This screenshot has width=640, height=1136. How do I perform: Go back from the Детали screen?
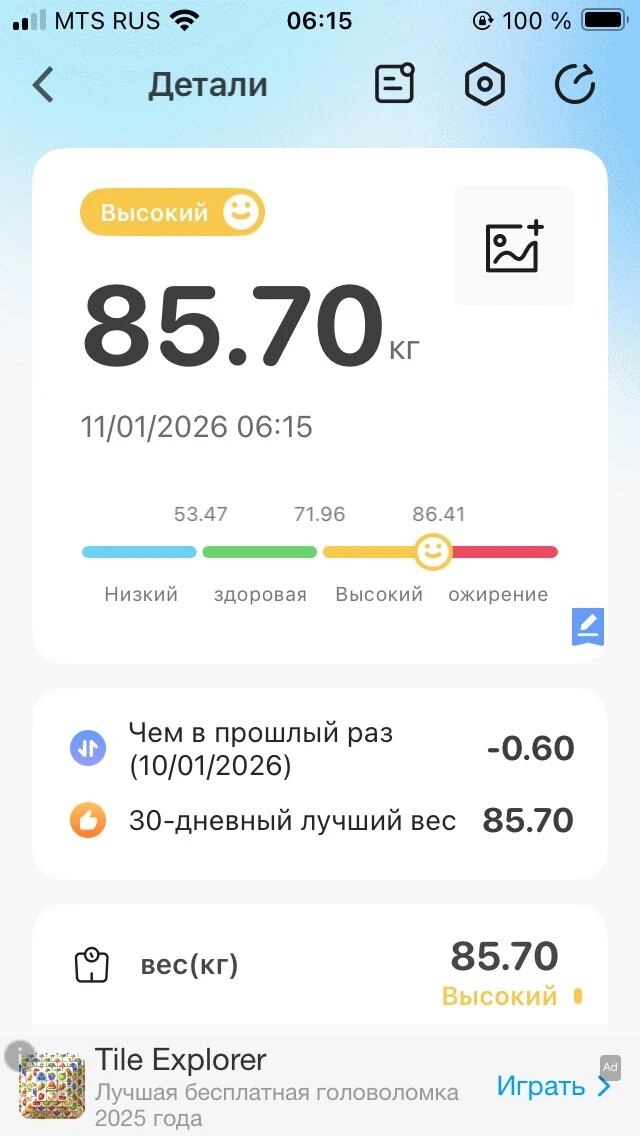click(x=42, y=85)
